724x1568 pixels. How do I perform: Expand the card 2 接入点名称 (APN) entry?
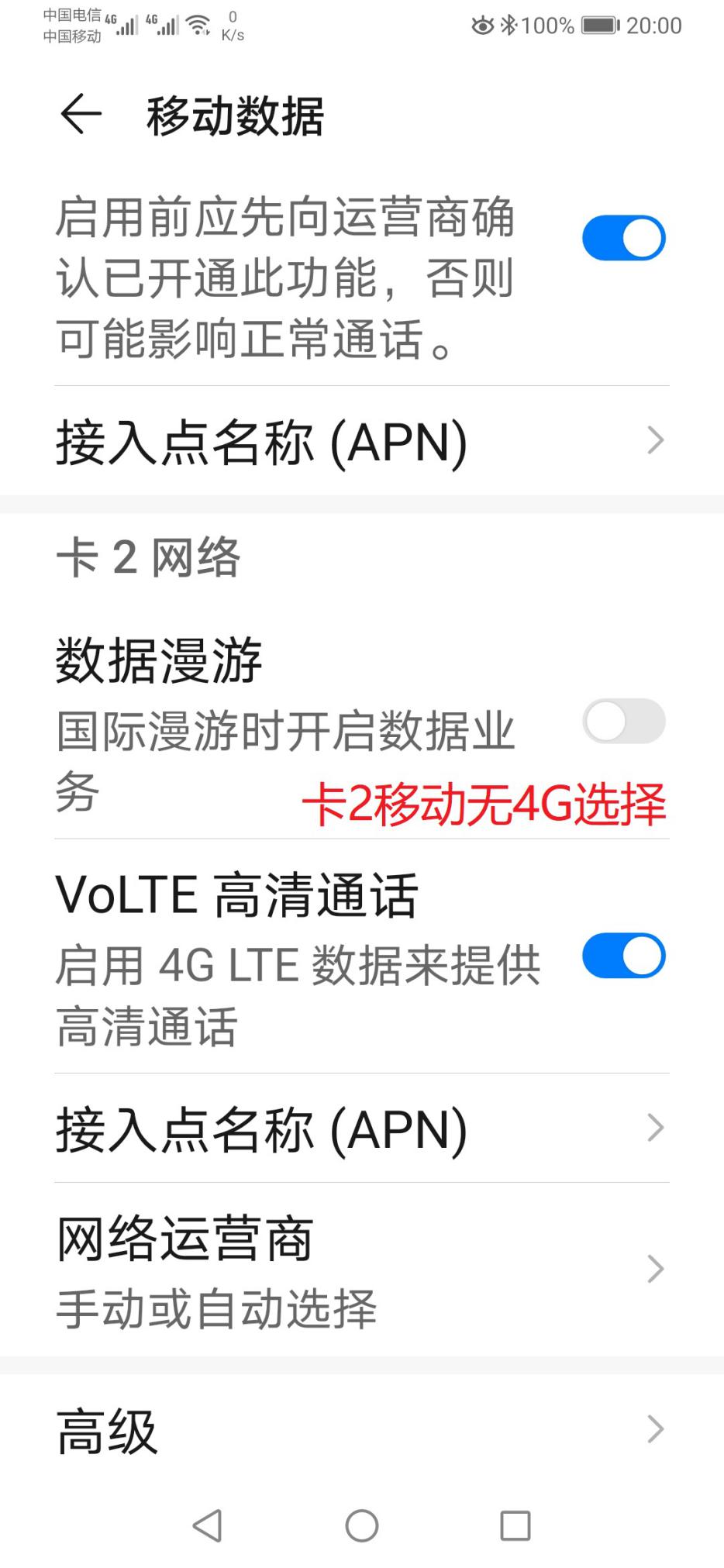point(361,1129)
